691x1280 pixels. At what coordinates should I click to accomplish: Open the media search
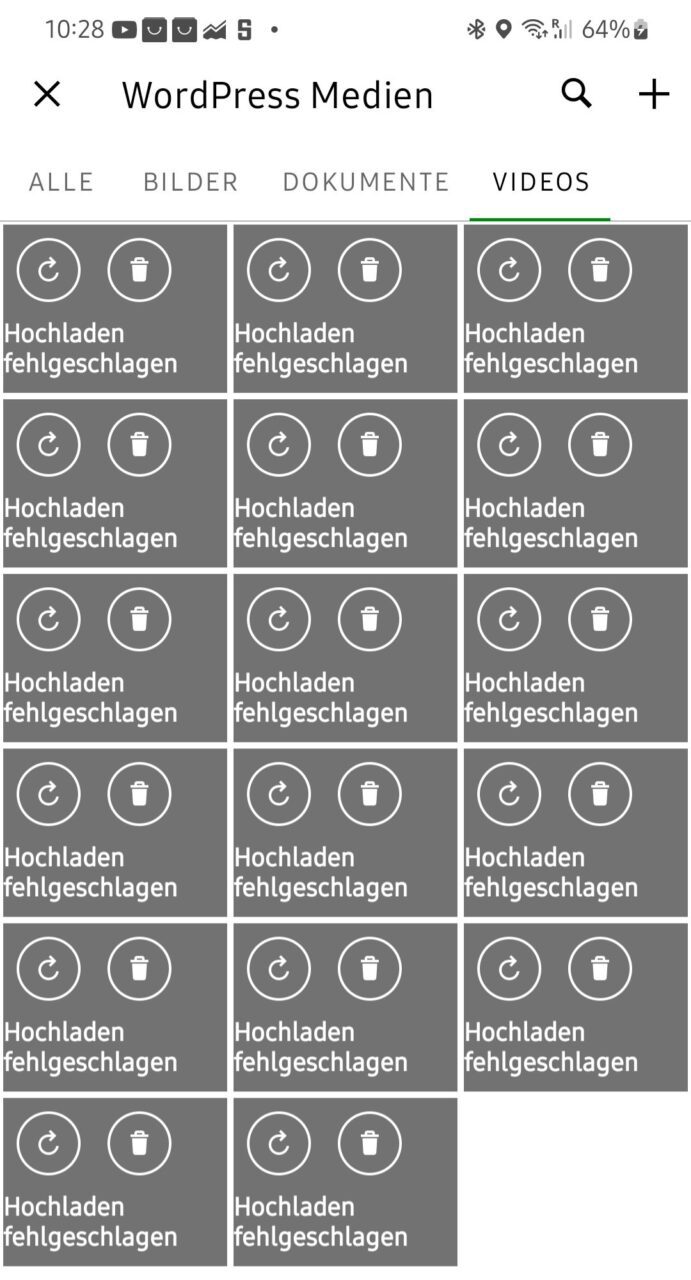(576, 94)
